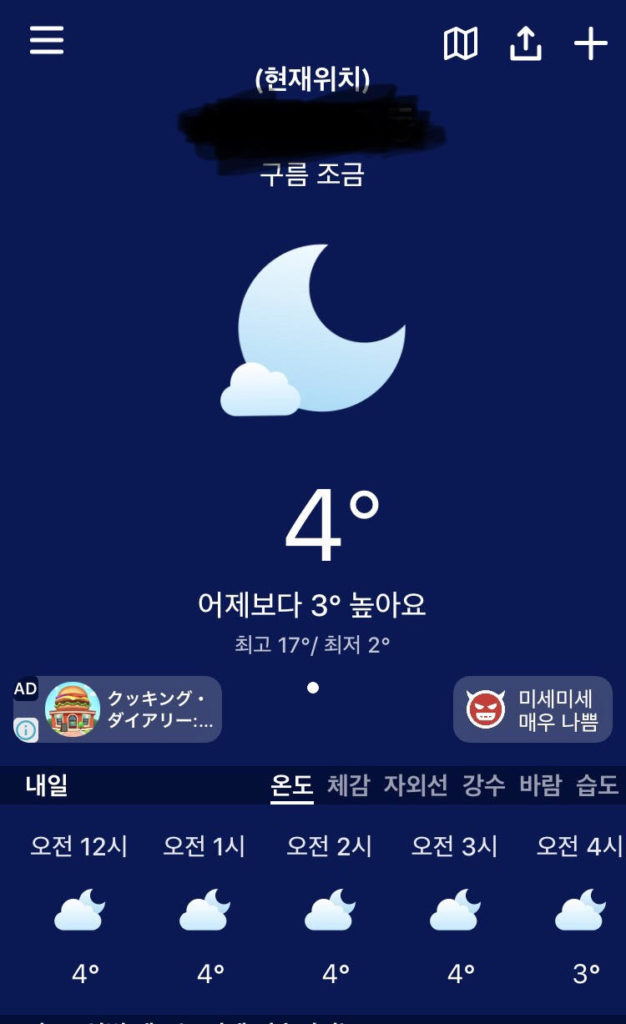Open the 미세미세 매우 나쁨 air quality badge
Image resolution: width=626 pixels, height=1024 pixels.
(533, 710)
